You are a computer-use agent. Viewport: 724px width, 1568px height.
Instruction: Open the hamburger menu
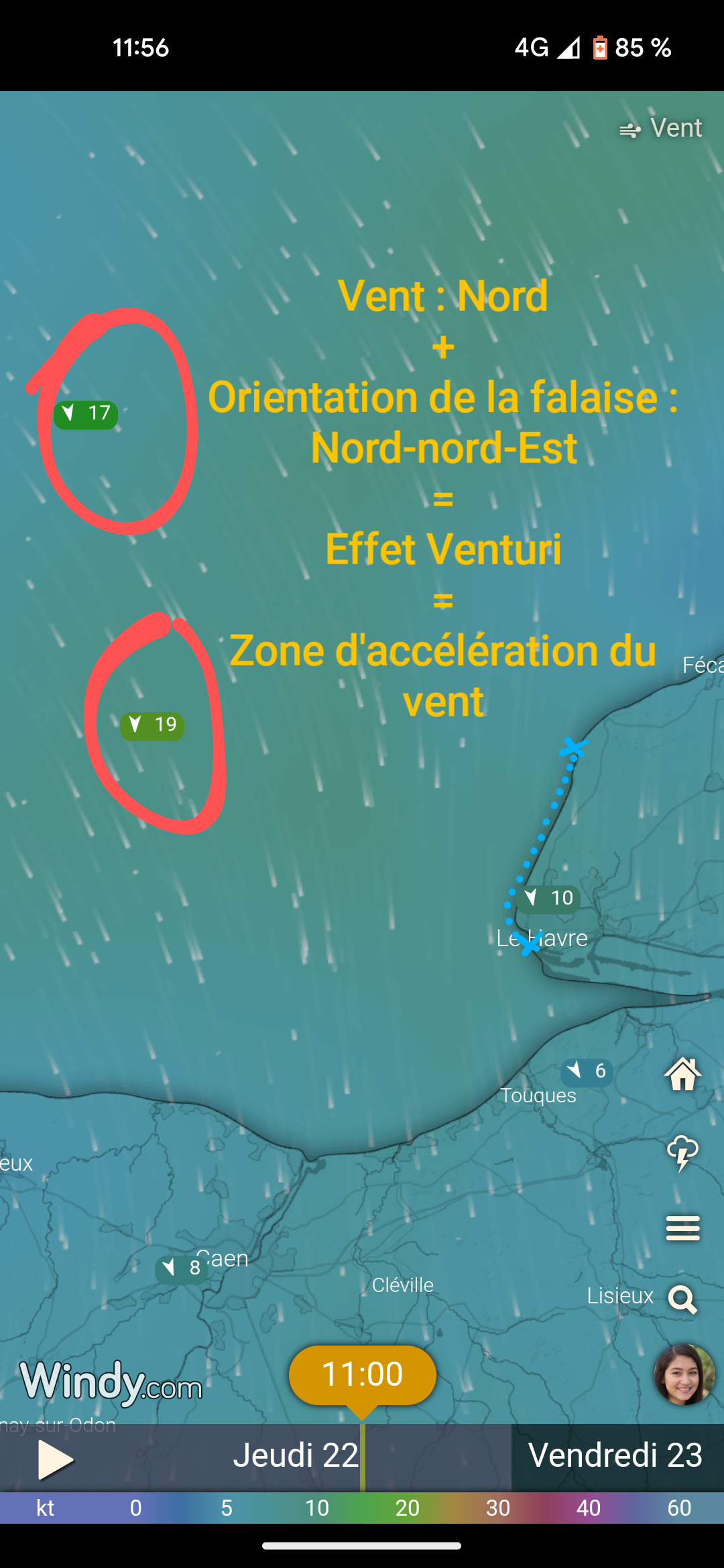pos(682,1228)
